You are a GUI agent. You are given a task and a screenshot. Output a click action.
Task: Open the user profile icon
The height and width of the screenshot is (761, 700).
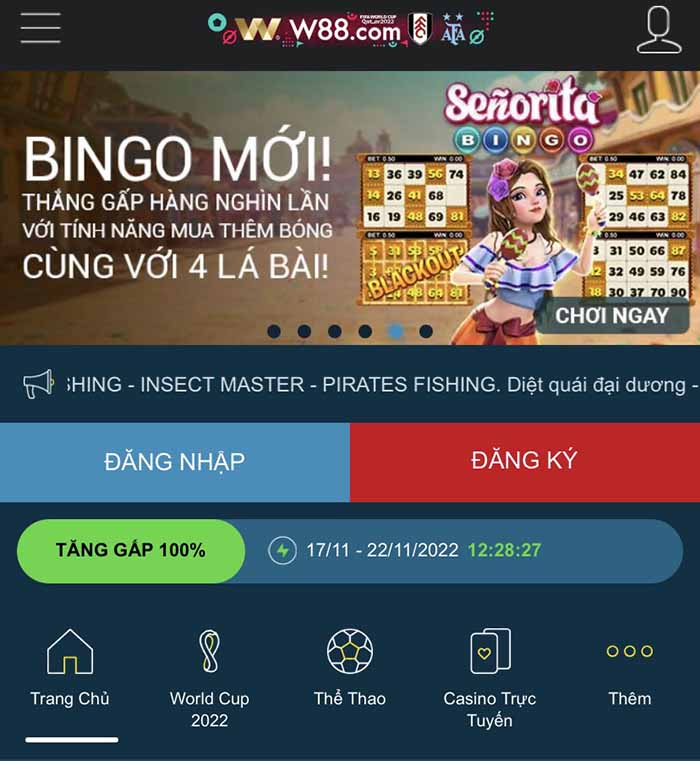tap(658, 30)
